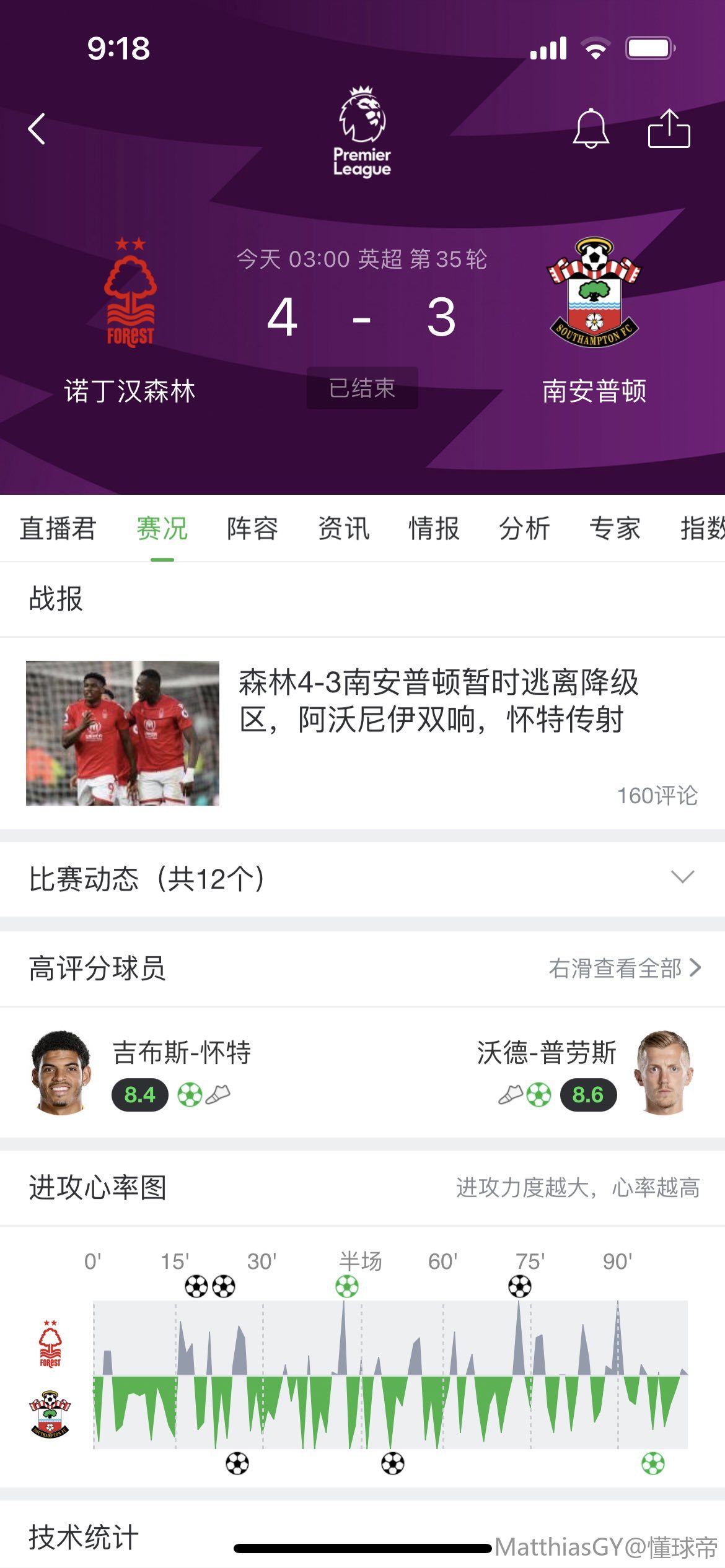The image size is (725, 1568).
Task: Switch to the 情报 tab
Action: coord(434,528)
